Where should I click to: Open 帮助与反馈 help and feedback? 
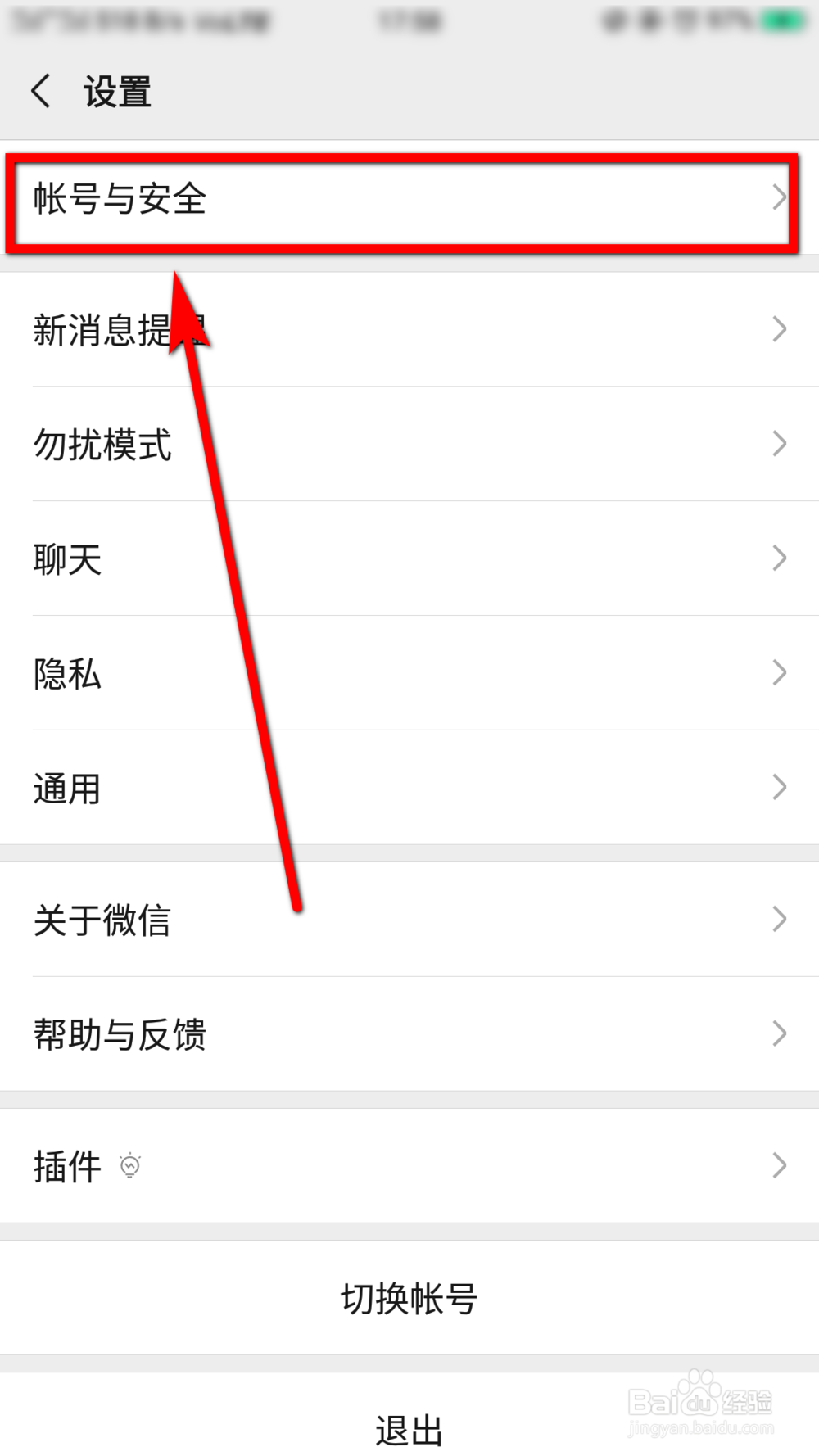[409, 1034]
